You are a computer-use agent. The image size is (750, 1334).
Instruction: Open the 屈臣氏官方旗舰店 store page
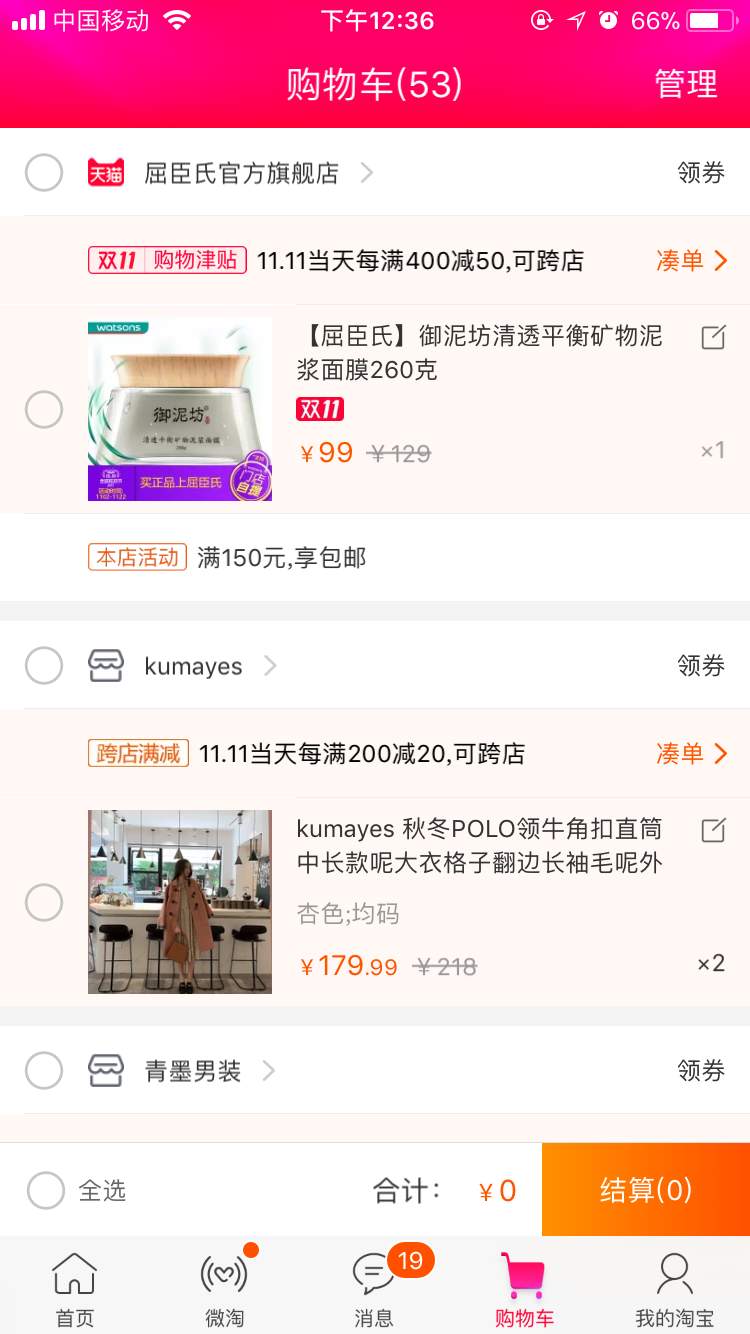point(241,173)
